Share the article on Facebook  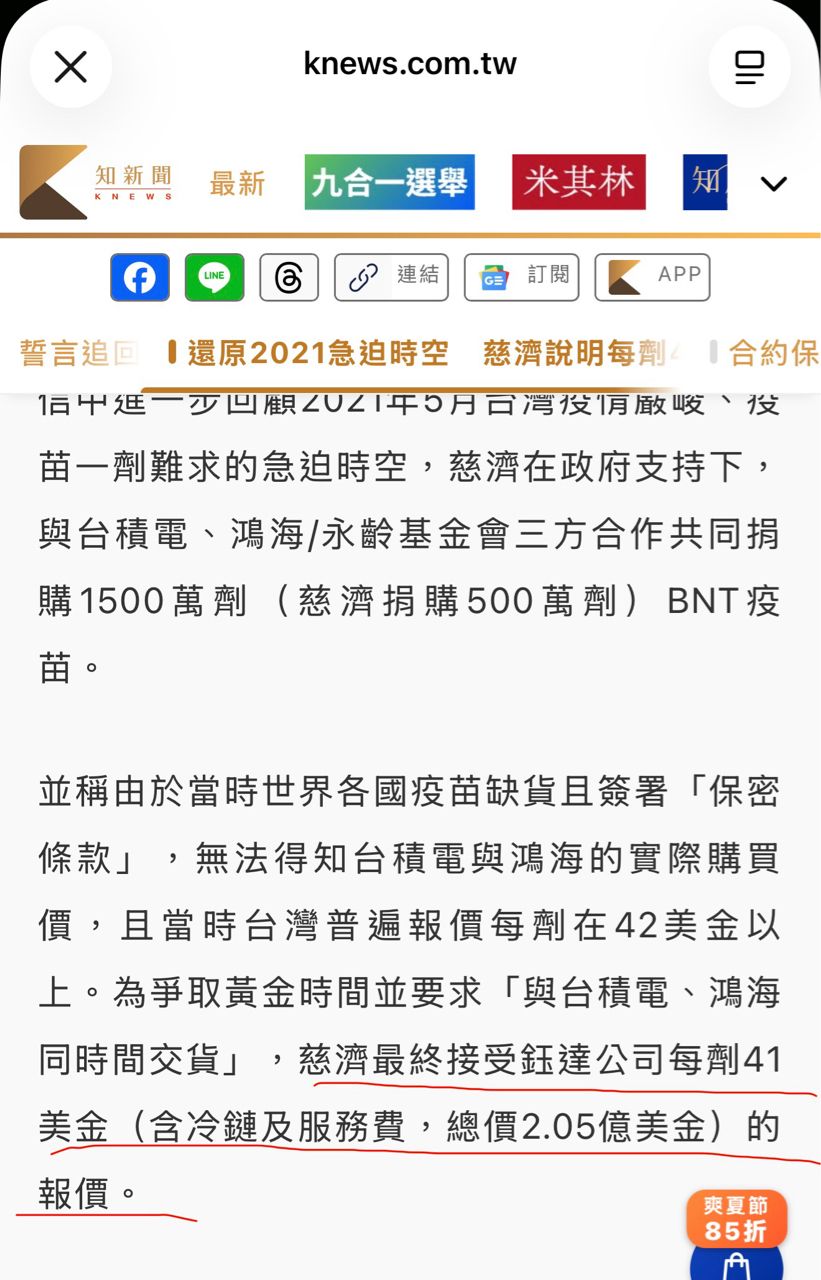click(140, 277)
